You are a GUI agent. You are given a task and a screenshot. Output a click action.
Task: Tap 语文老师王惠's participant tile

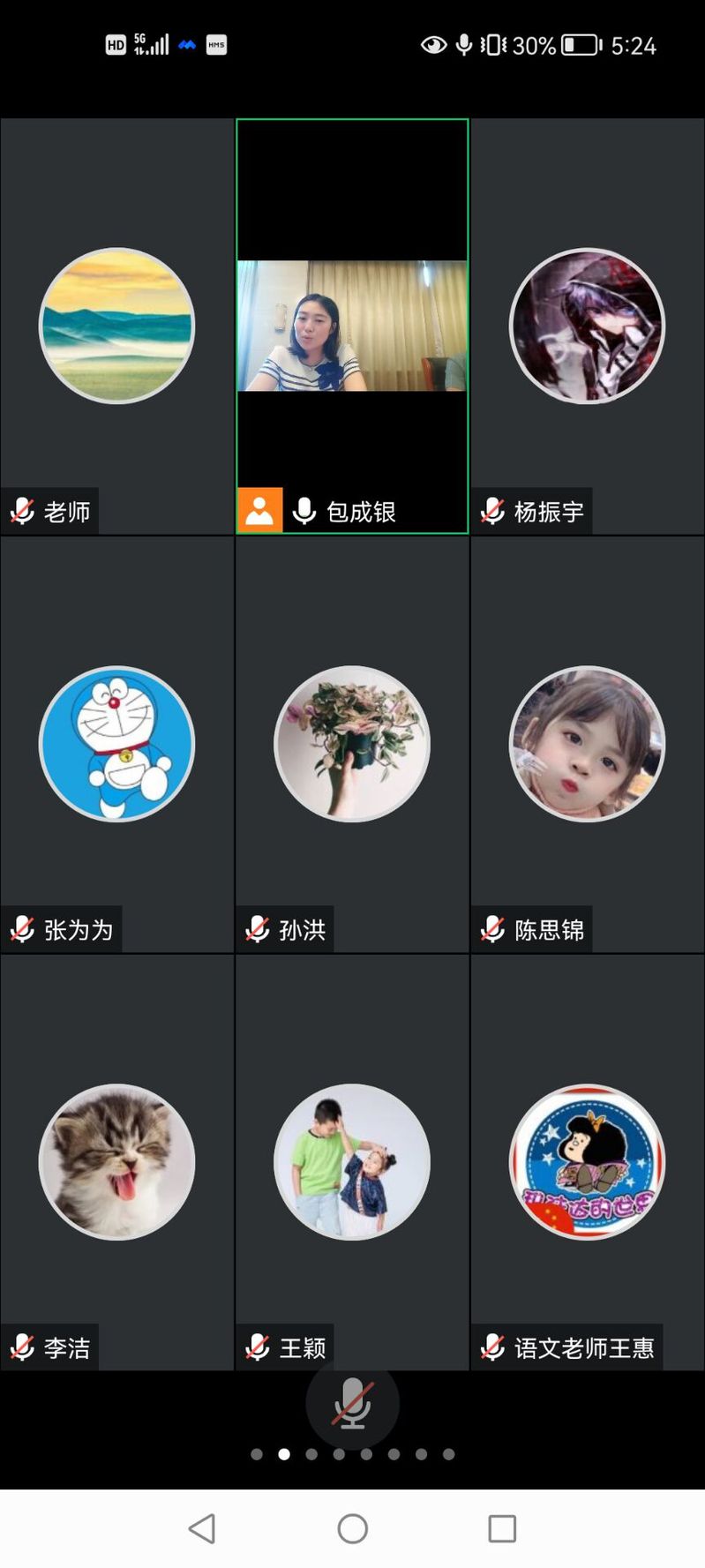pos(587,1161)
